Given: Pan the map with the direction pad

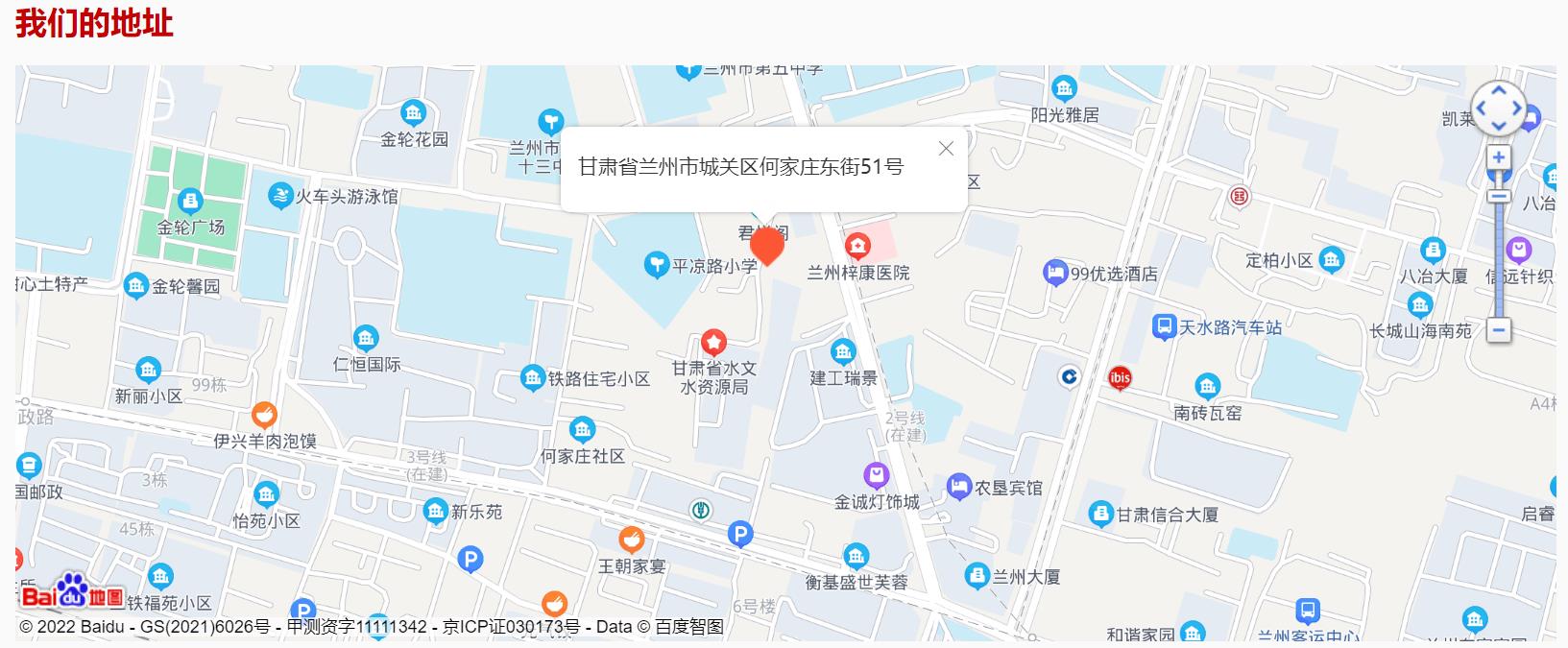Looking at the screenshot, I should [x=1498, y=108].
